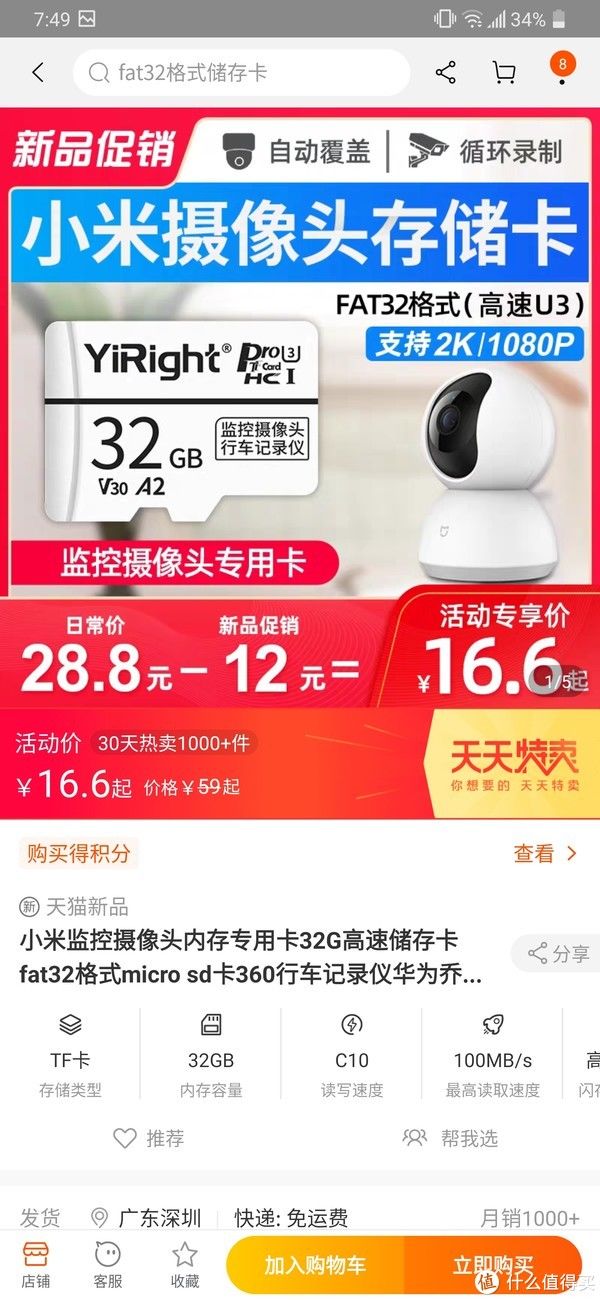
Task: Tap the fat32格式储存卡 search box
Action: [x=240, y=73]
